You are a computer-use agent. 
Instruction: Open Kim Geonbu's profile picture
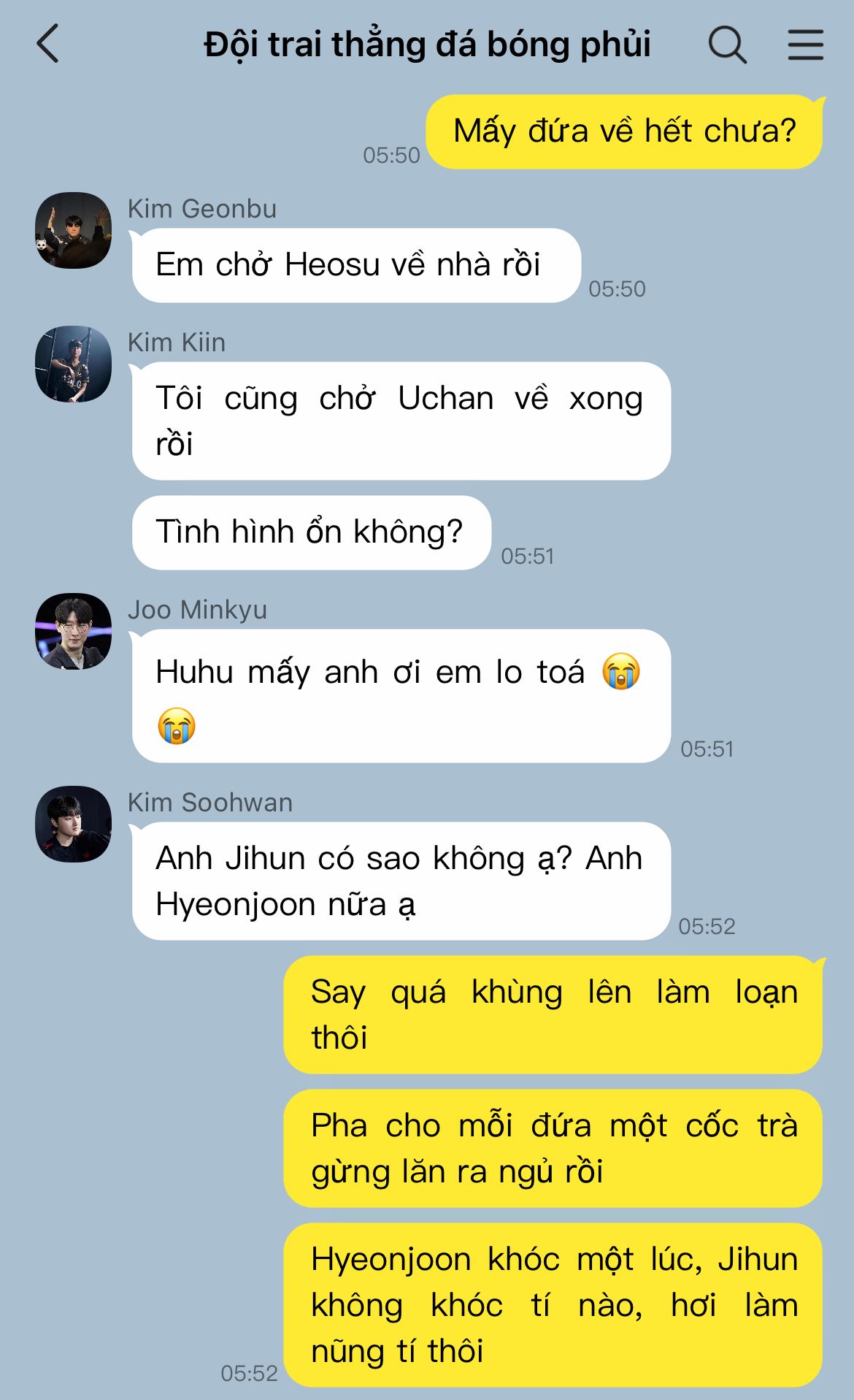tap(74, 230)
